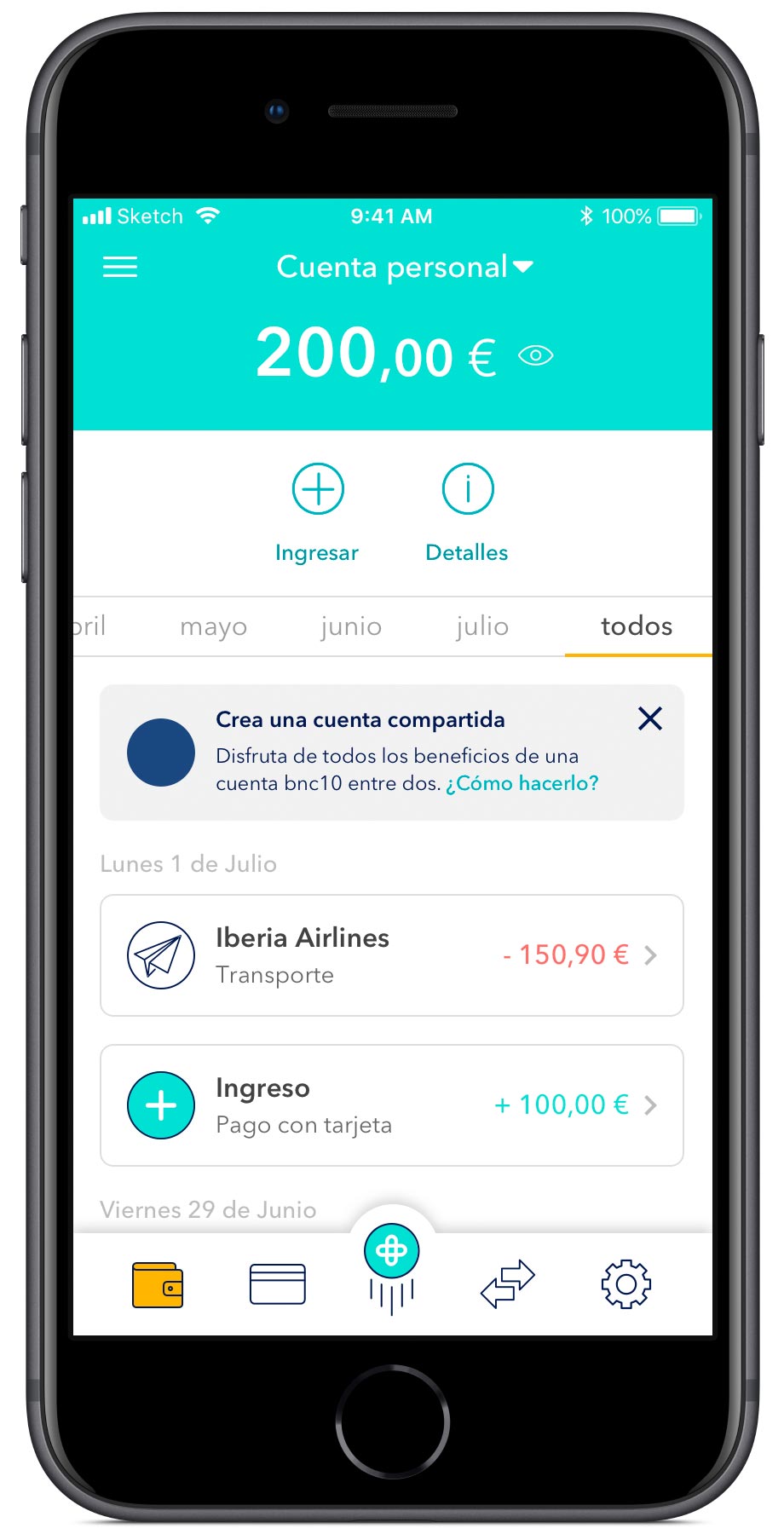The height and width of the screenshot is (1534, 784).
Task: Open the Iberia Airlines transaction
Action: pos(392,955)
